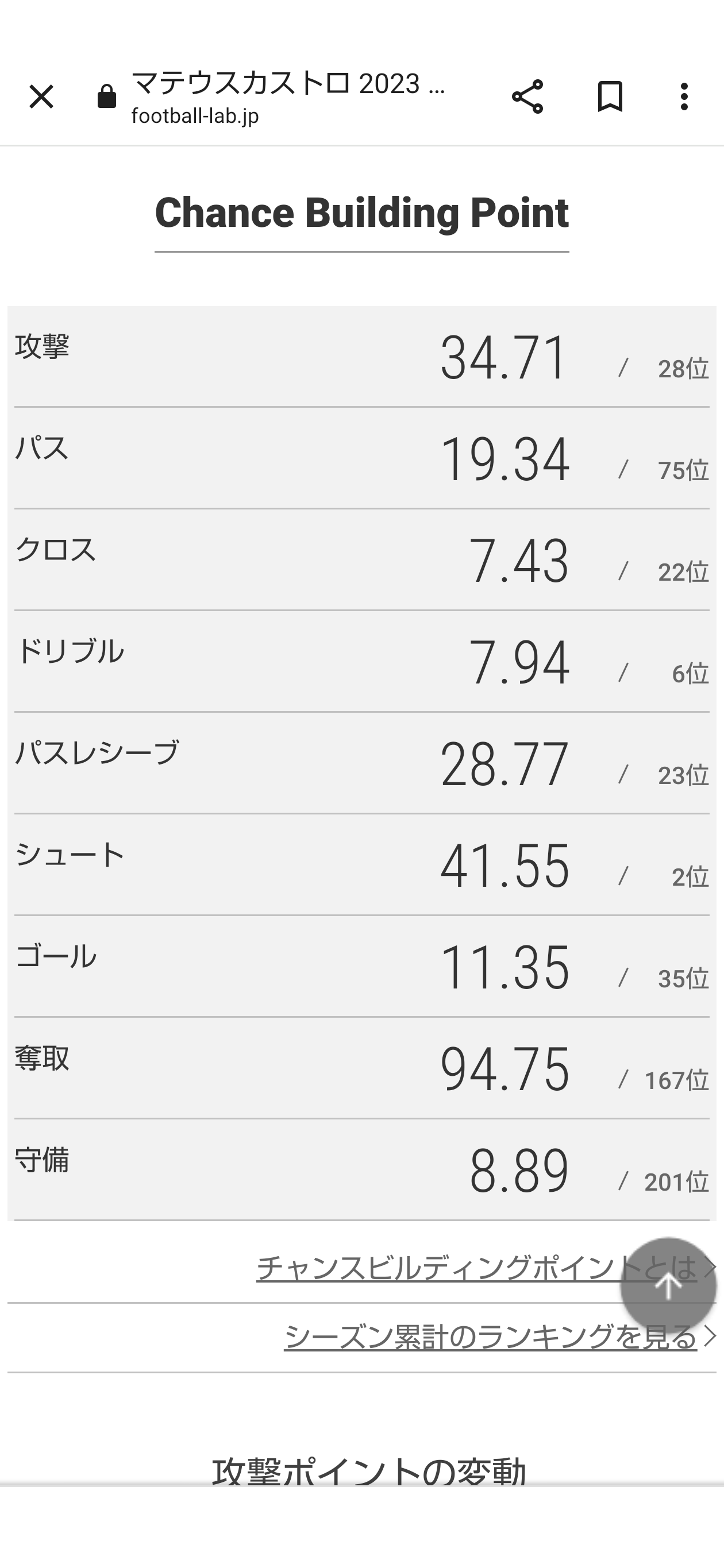724x1568 pixels.
Task: Share this page
Action: 527,97
